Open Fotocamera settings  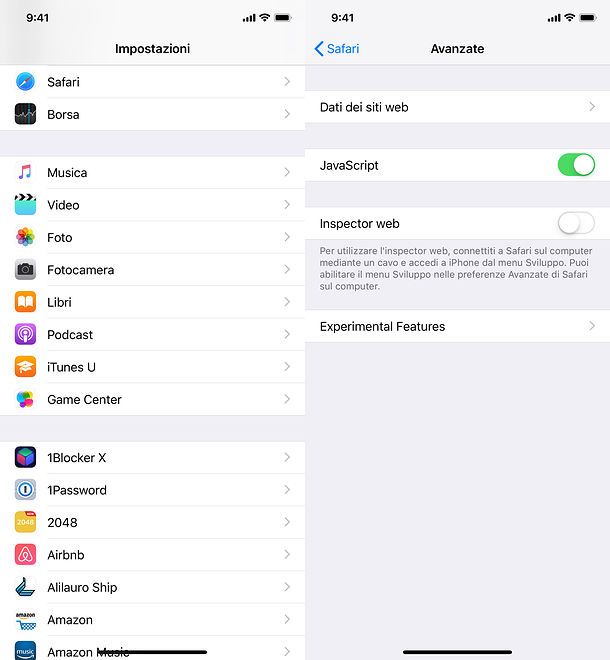pos(150,270)
